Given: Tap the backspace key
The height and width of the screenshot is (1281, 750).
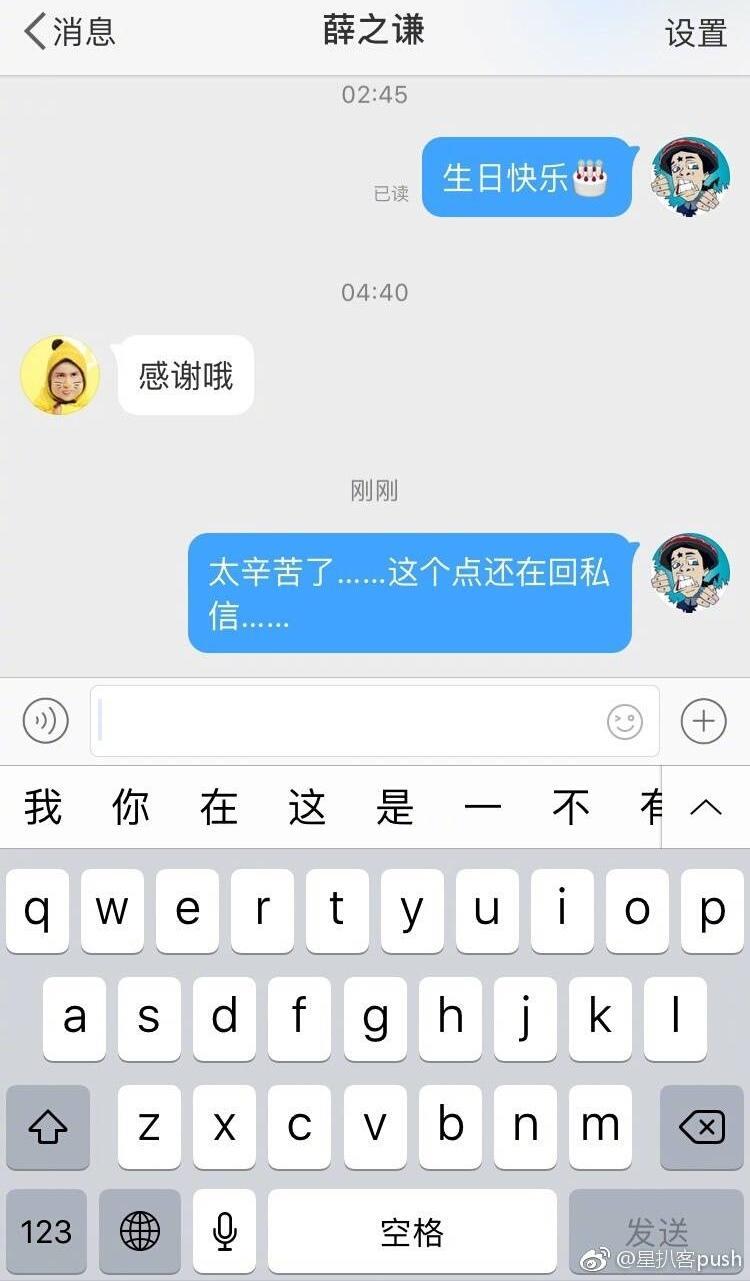Looking at the screenshot, I should click(702, 1127).
